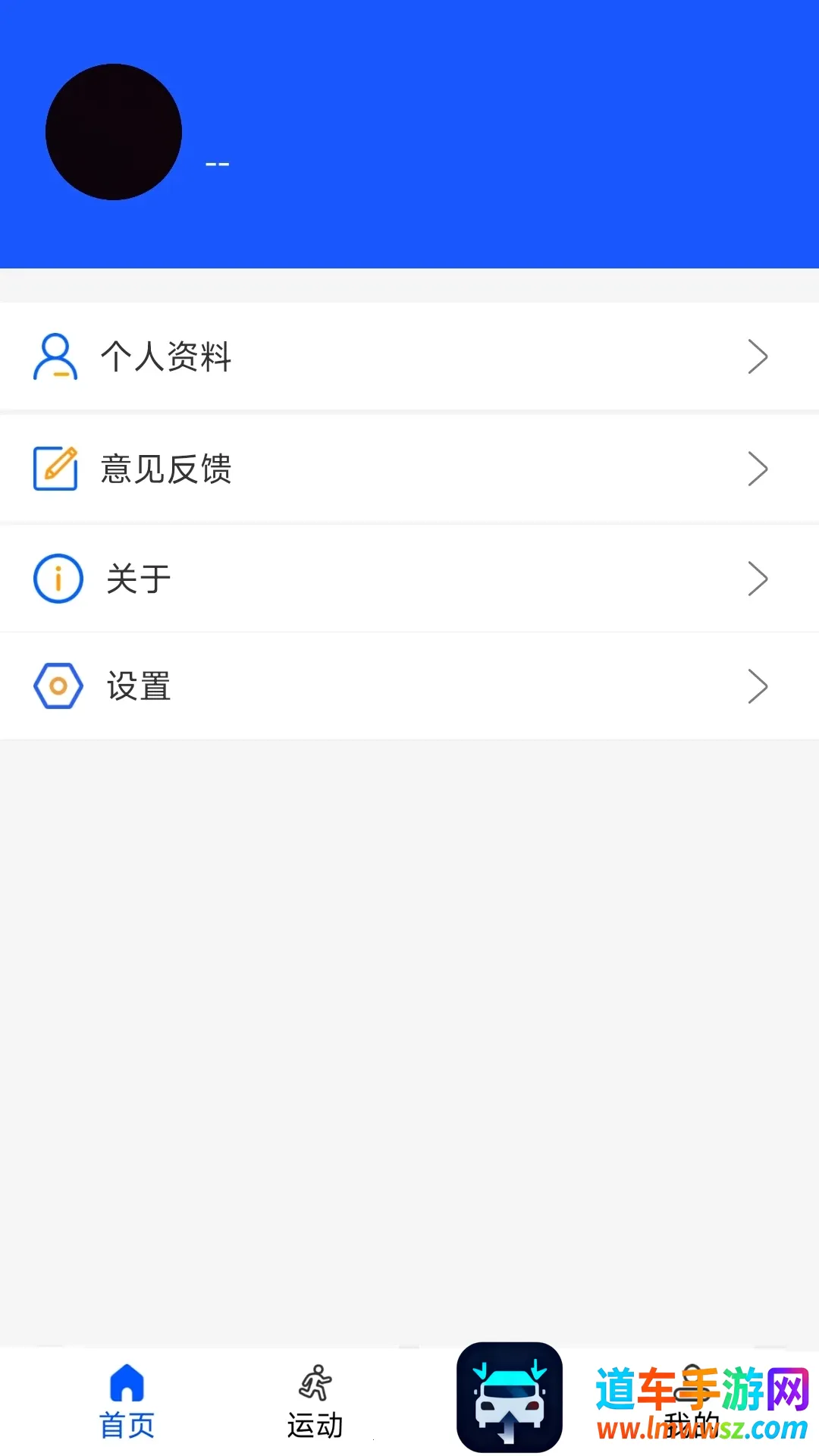Switch to the 首页 home tab
This screenshot has height=1456, width=819.
(x=127, y=1401)
